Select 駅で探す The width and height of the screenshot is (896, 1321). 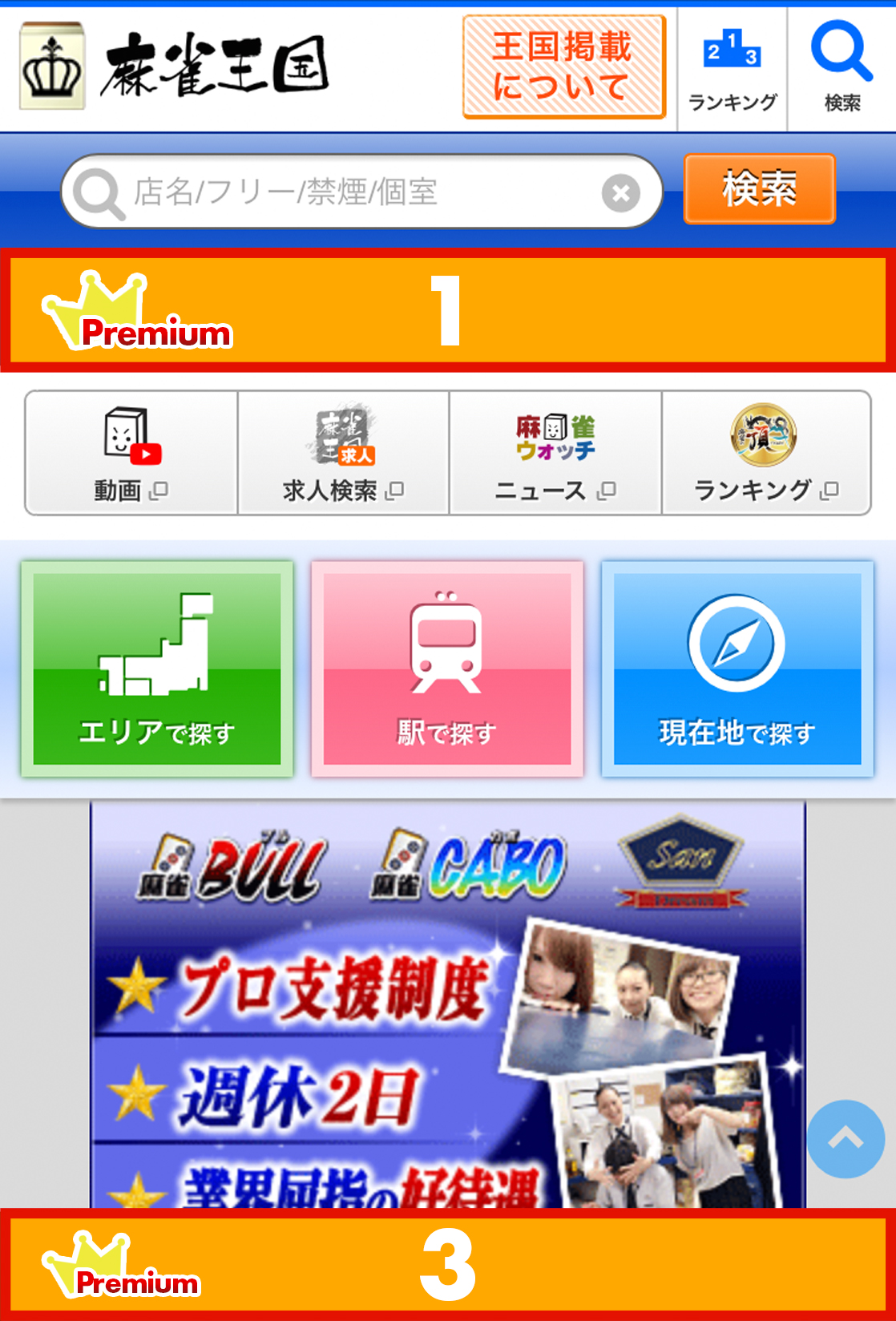447,669
